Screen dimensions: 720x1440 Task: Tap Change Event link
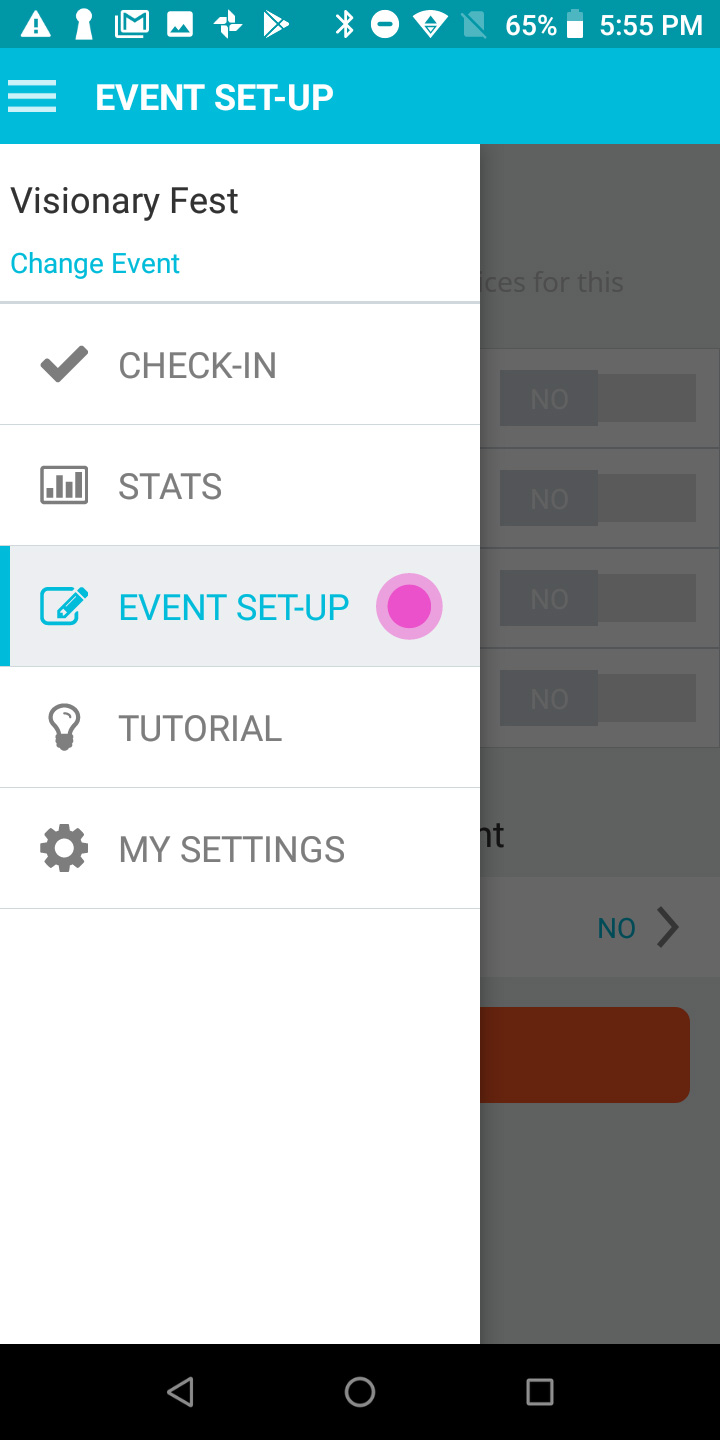coord(95,263)
